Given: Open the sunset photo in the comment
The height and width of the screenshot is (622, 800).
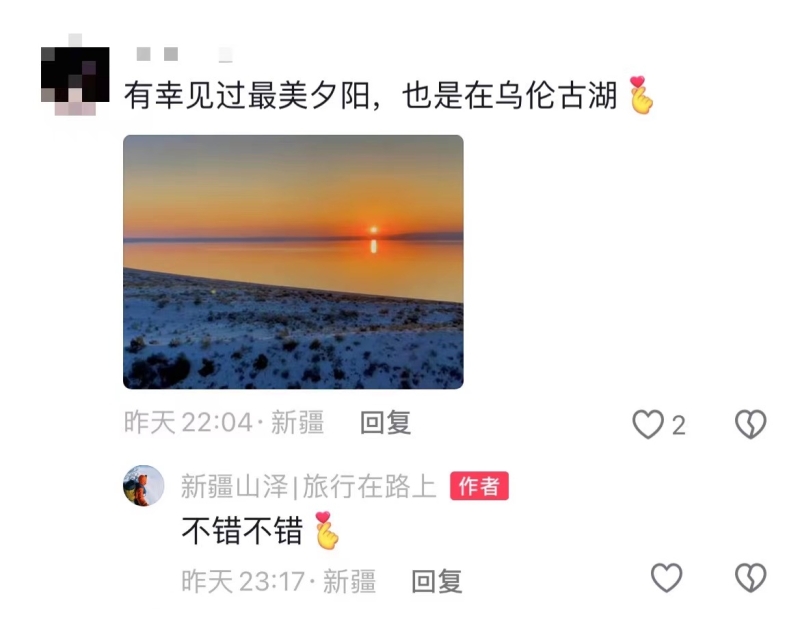Looking at the screenshot, I should coord(293,261).
